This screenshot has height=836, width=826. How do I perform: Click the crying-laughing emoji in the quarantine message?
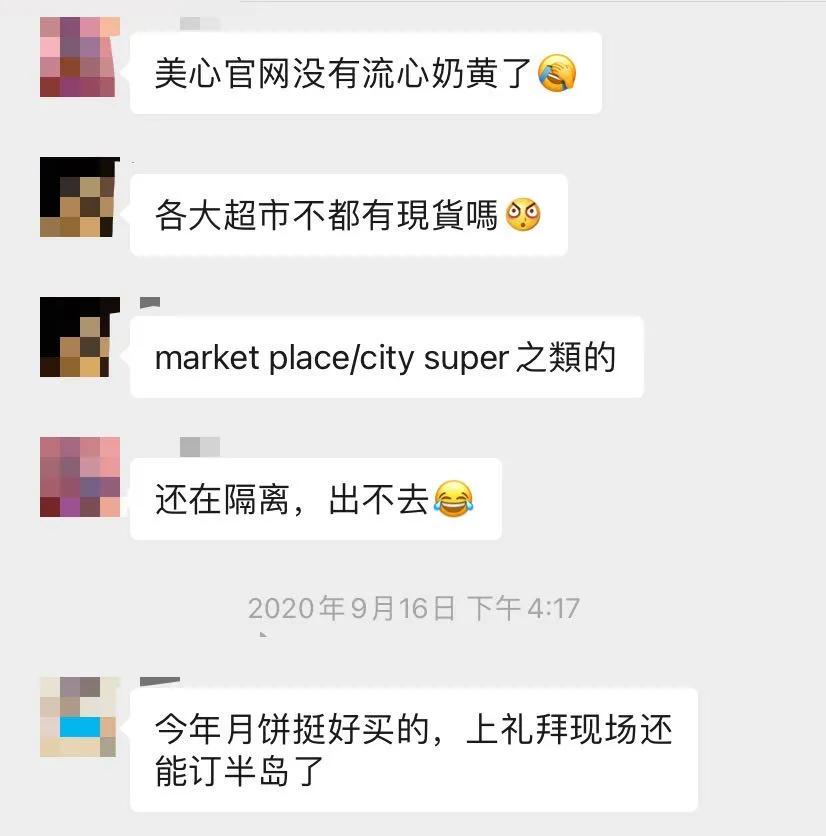(x=455, y=498)
